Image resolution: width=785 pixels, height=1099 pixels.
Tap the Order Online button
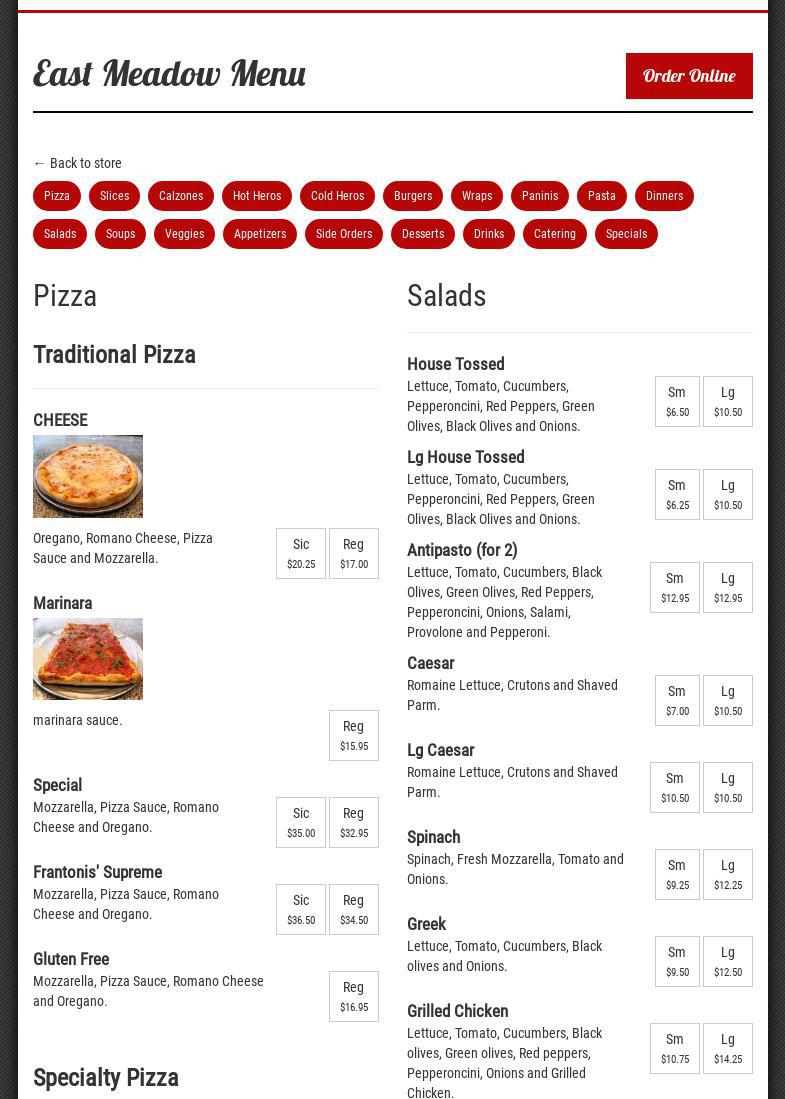coord(689,76)
